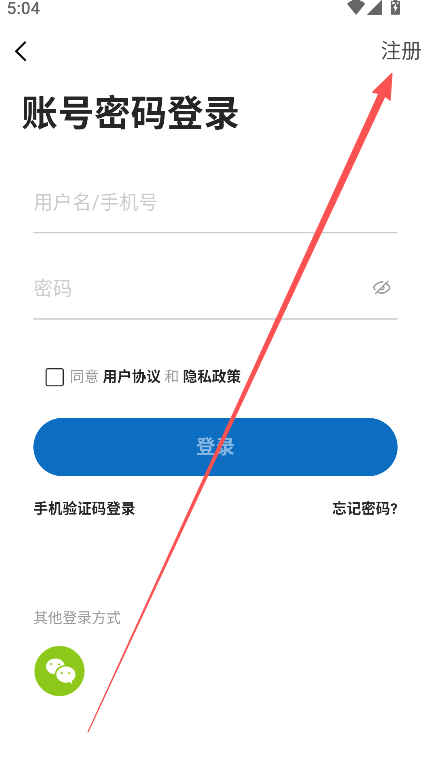Viewport: 431px width, 765px height.
Task: Log in with the WeChat icon
Action: coord(60,671)
